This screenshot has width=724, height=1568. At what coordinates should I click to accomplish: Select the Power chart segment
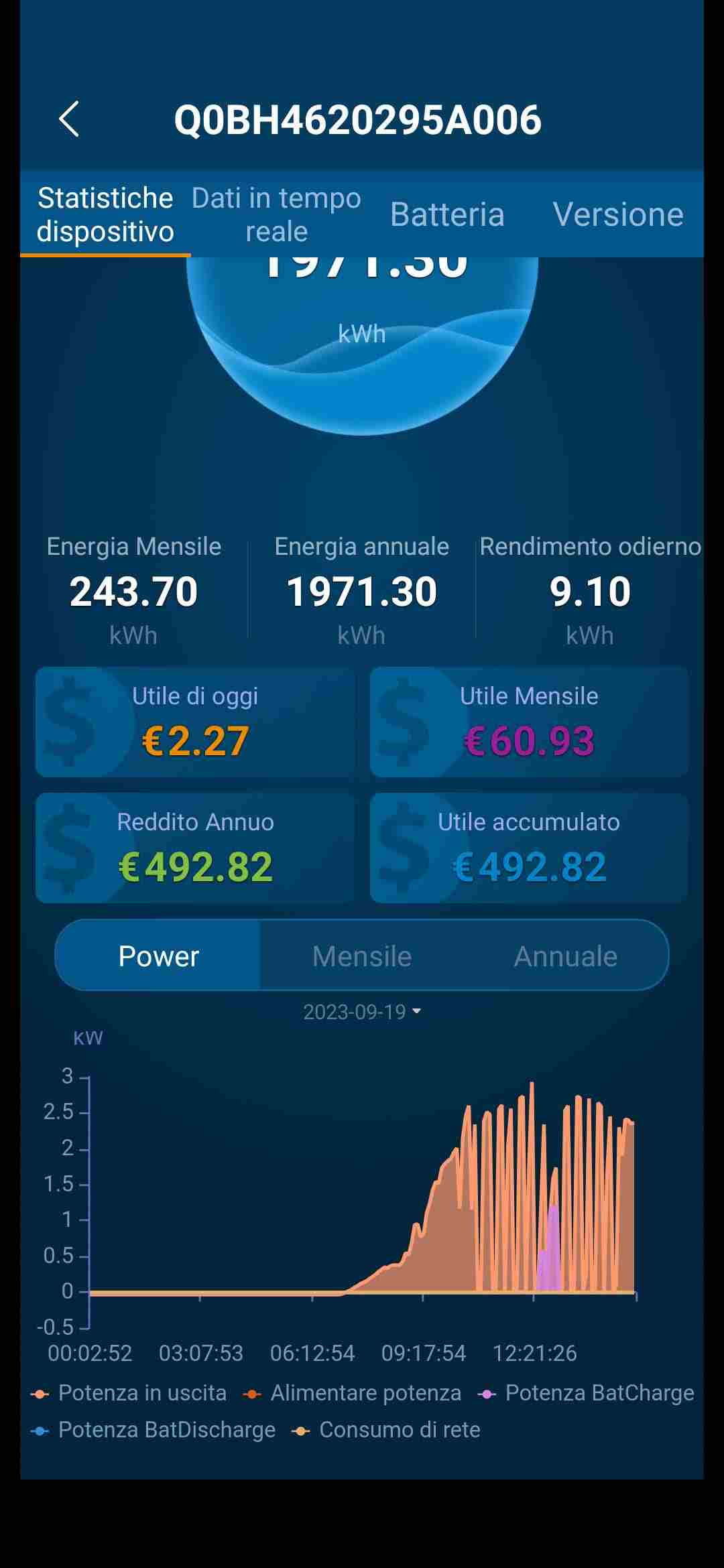point(158,956)
